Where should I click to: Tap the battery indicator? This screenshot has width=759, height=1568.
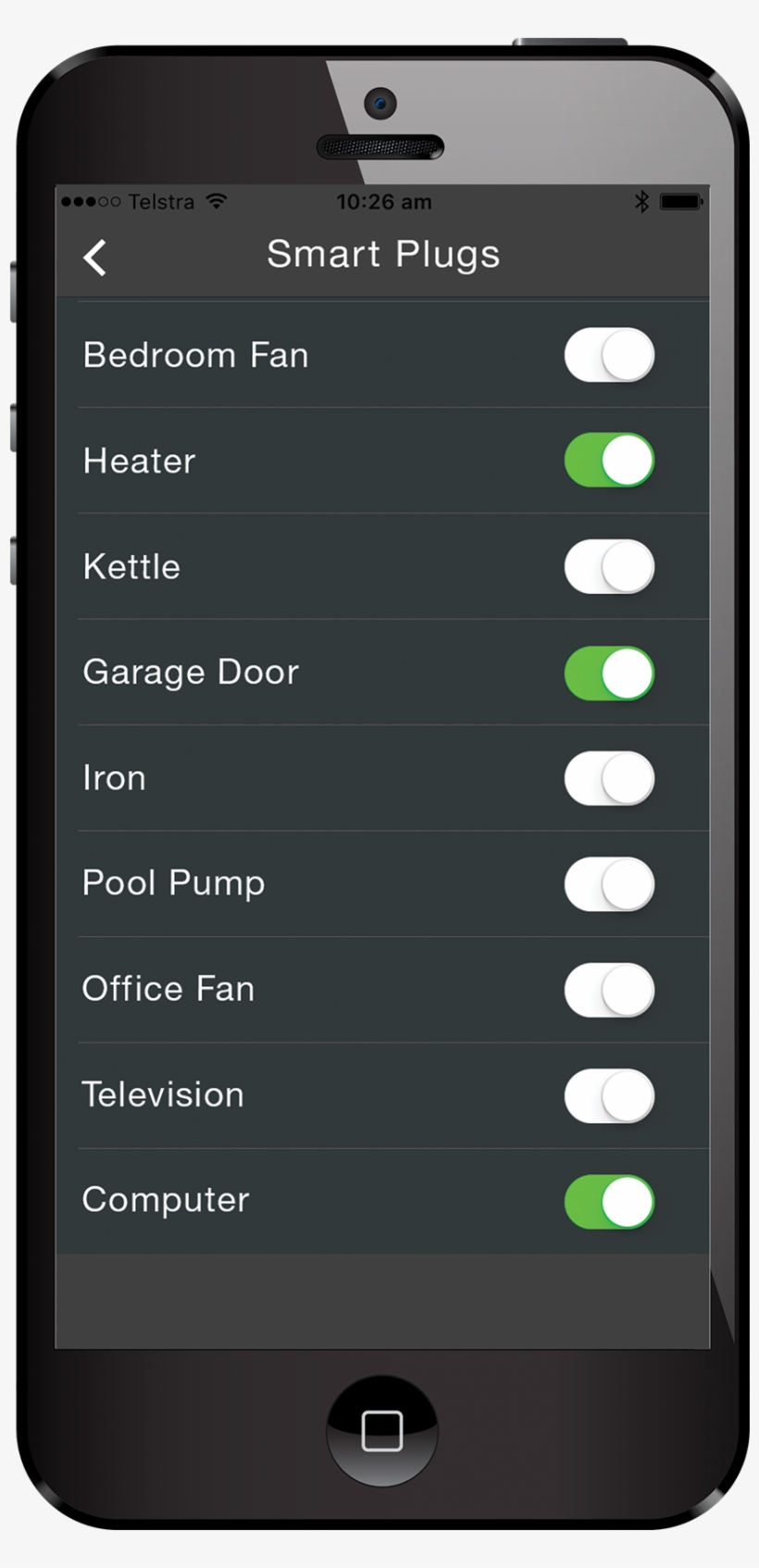tap(682, 201)
